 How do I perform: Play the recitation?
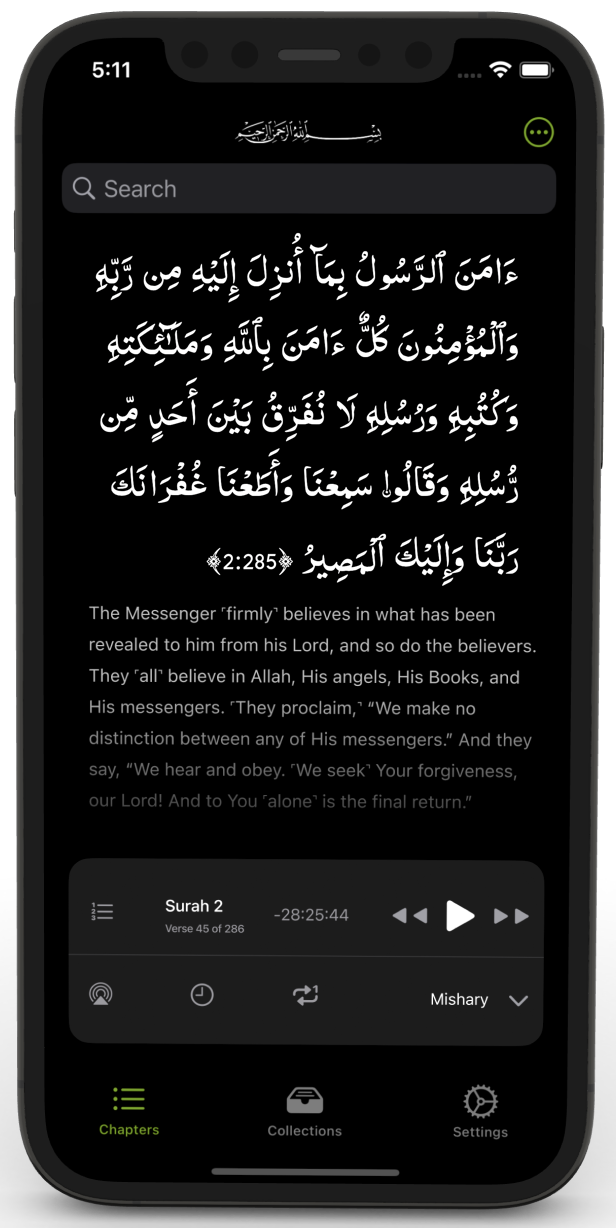[x=459, y=914]
